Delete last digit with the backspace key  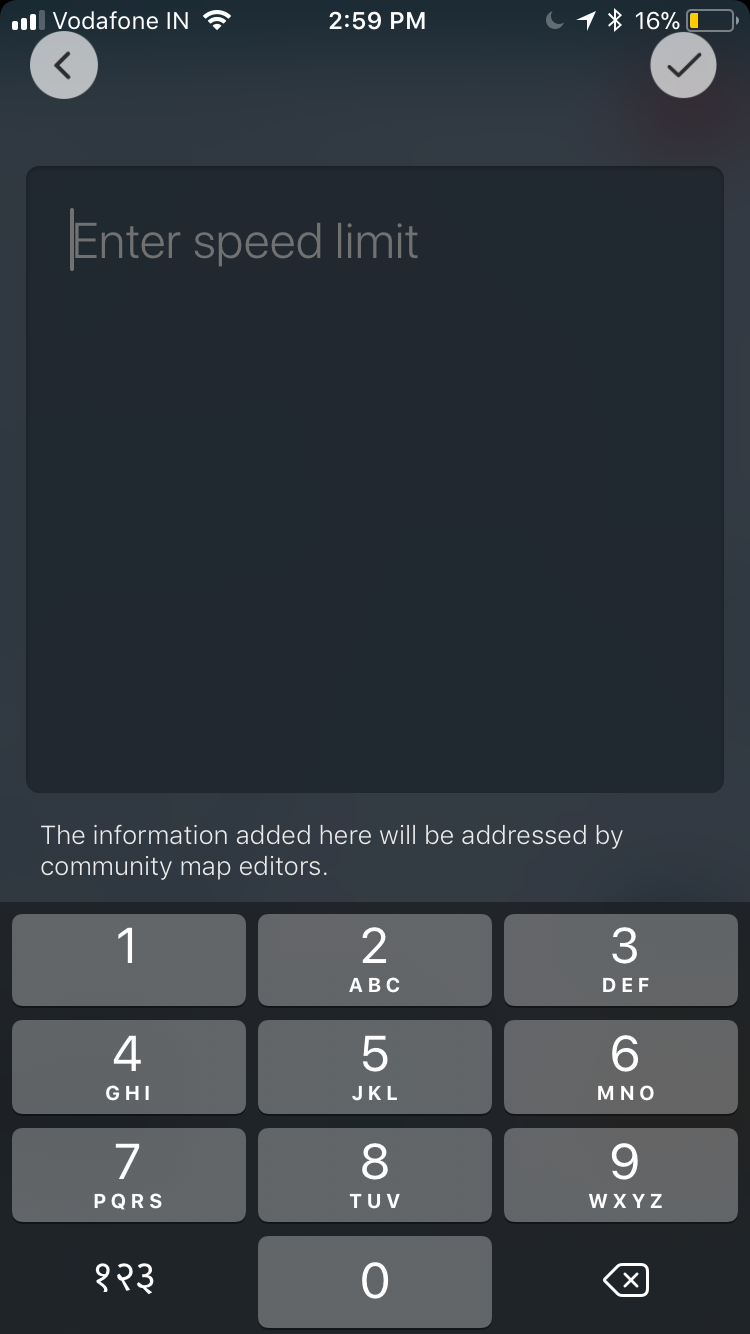tap(626, 1280)
